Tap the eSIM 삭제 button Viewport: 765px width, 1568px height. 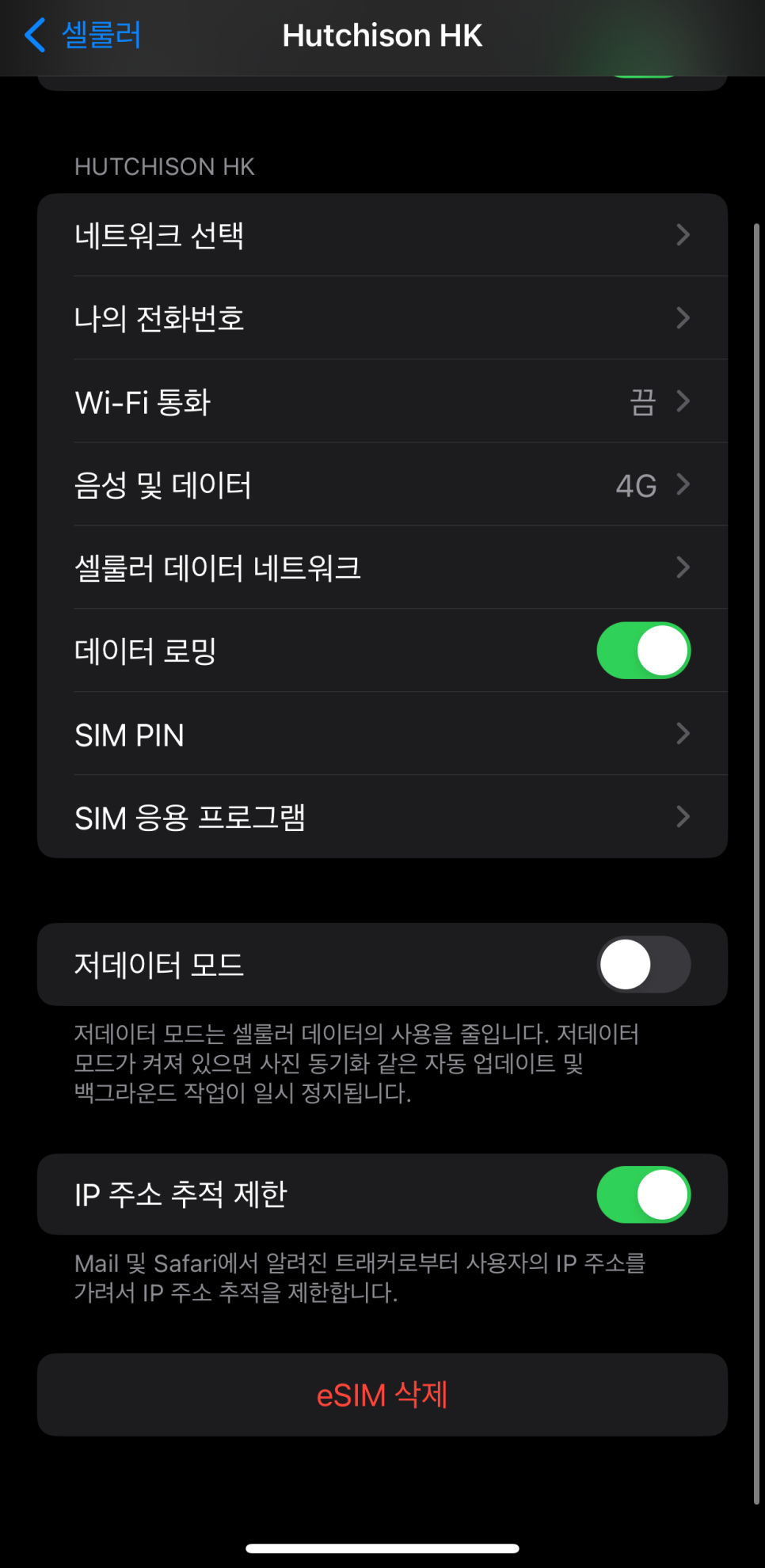(382, 1395)
